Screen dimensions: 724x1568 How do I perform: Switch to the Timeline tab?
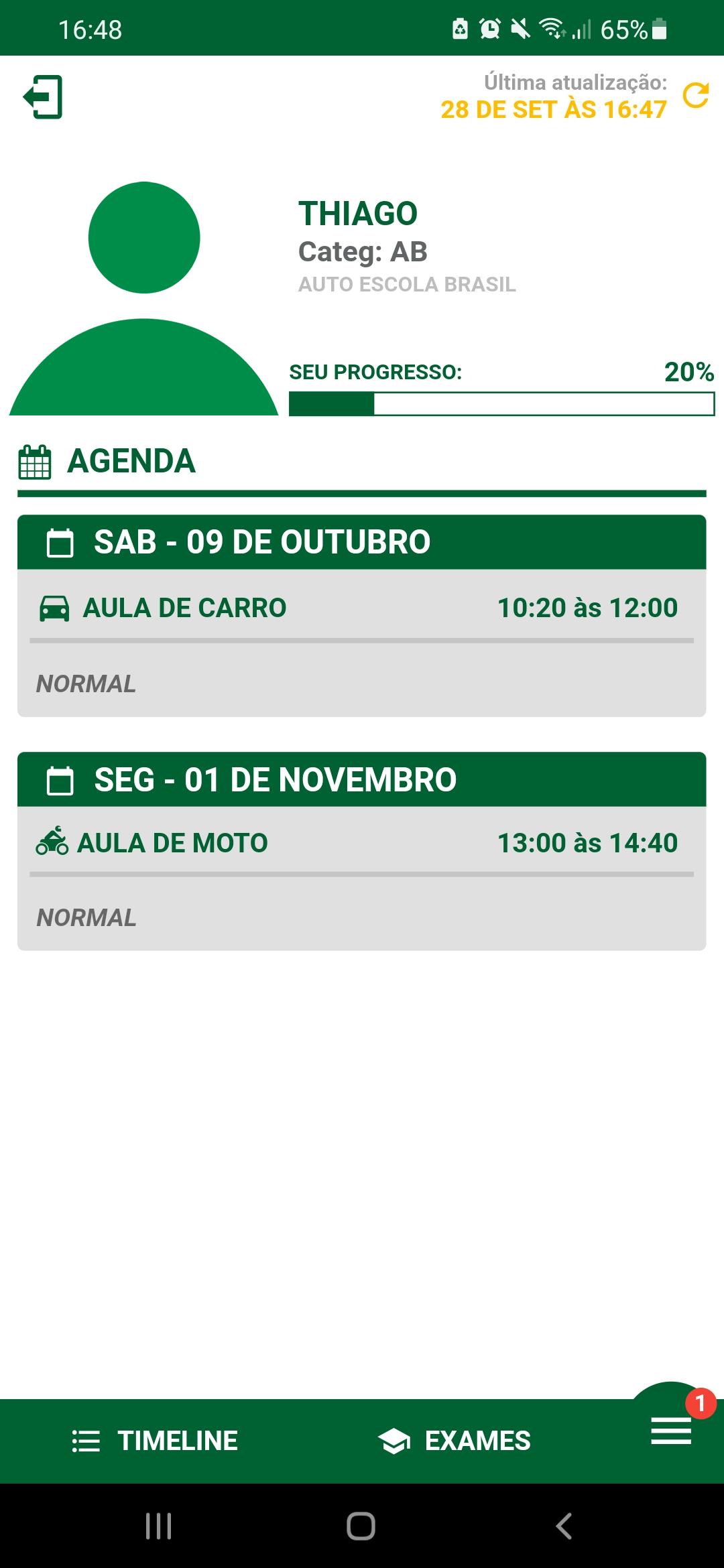coord(155,1441)
